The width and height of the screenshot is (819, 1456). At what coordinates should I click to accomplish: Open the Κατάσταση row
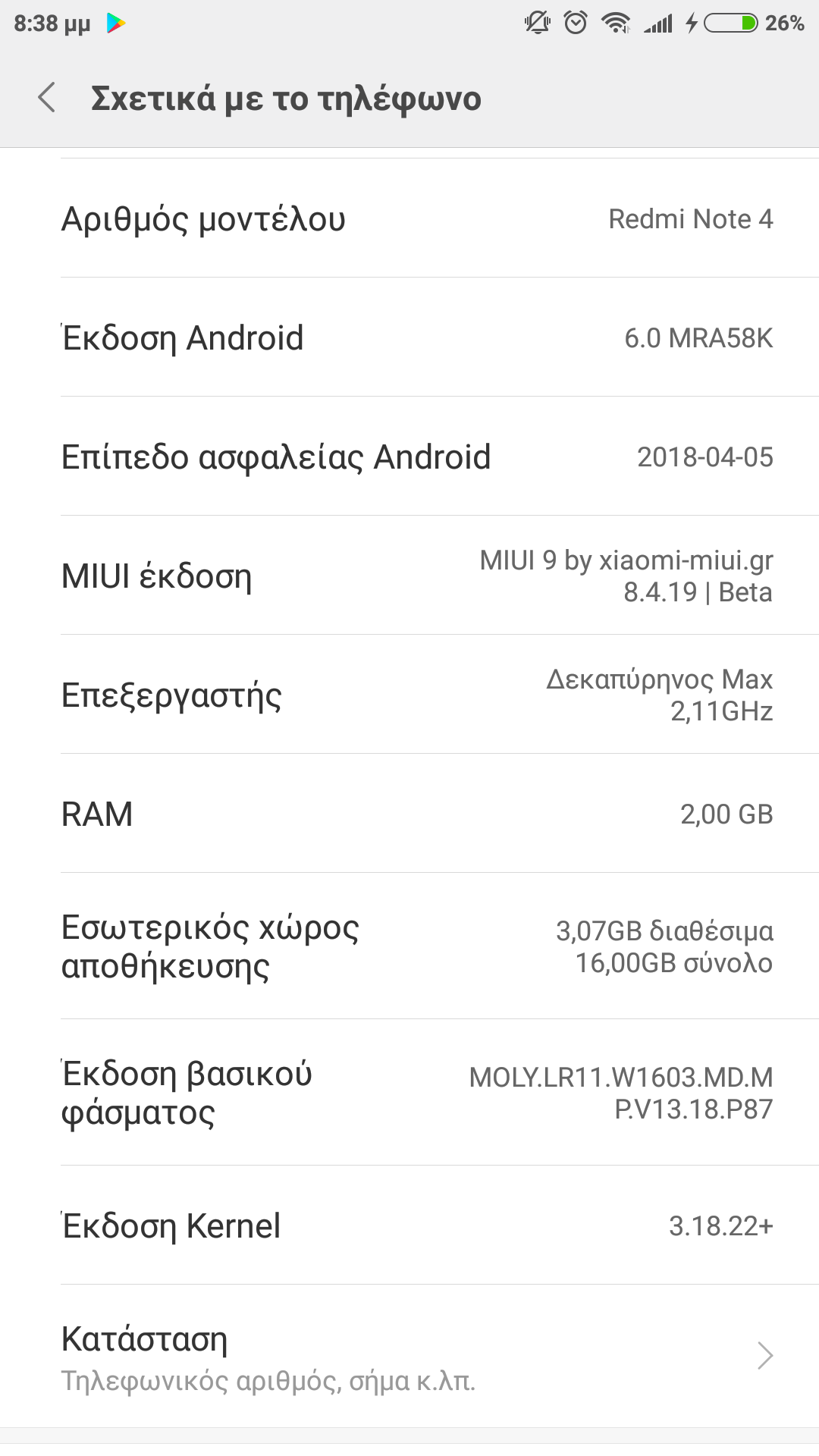click(x=409, y=1357)
